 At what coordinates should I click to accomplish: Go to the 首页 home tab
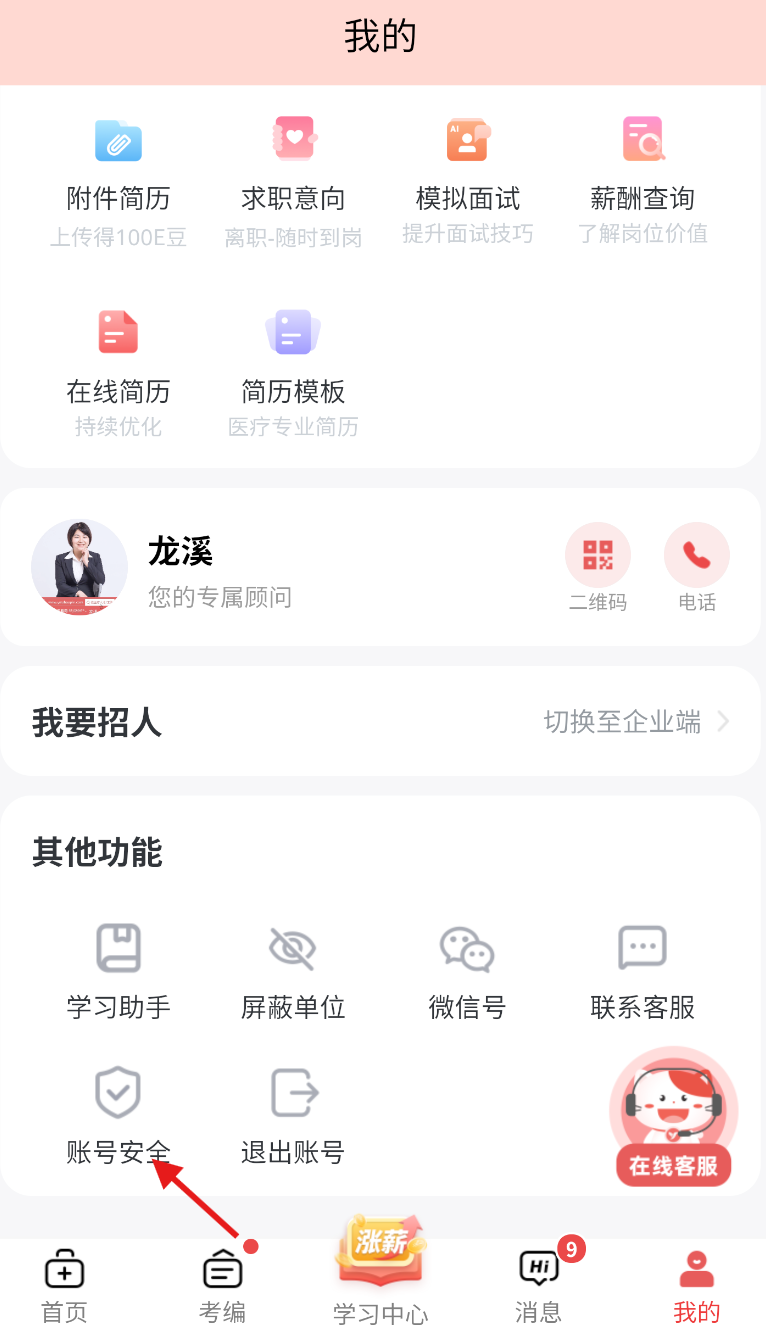64,1286
